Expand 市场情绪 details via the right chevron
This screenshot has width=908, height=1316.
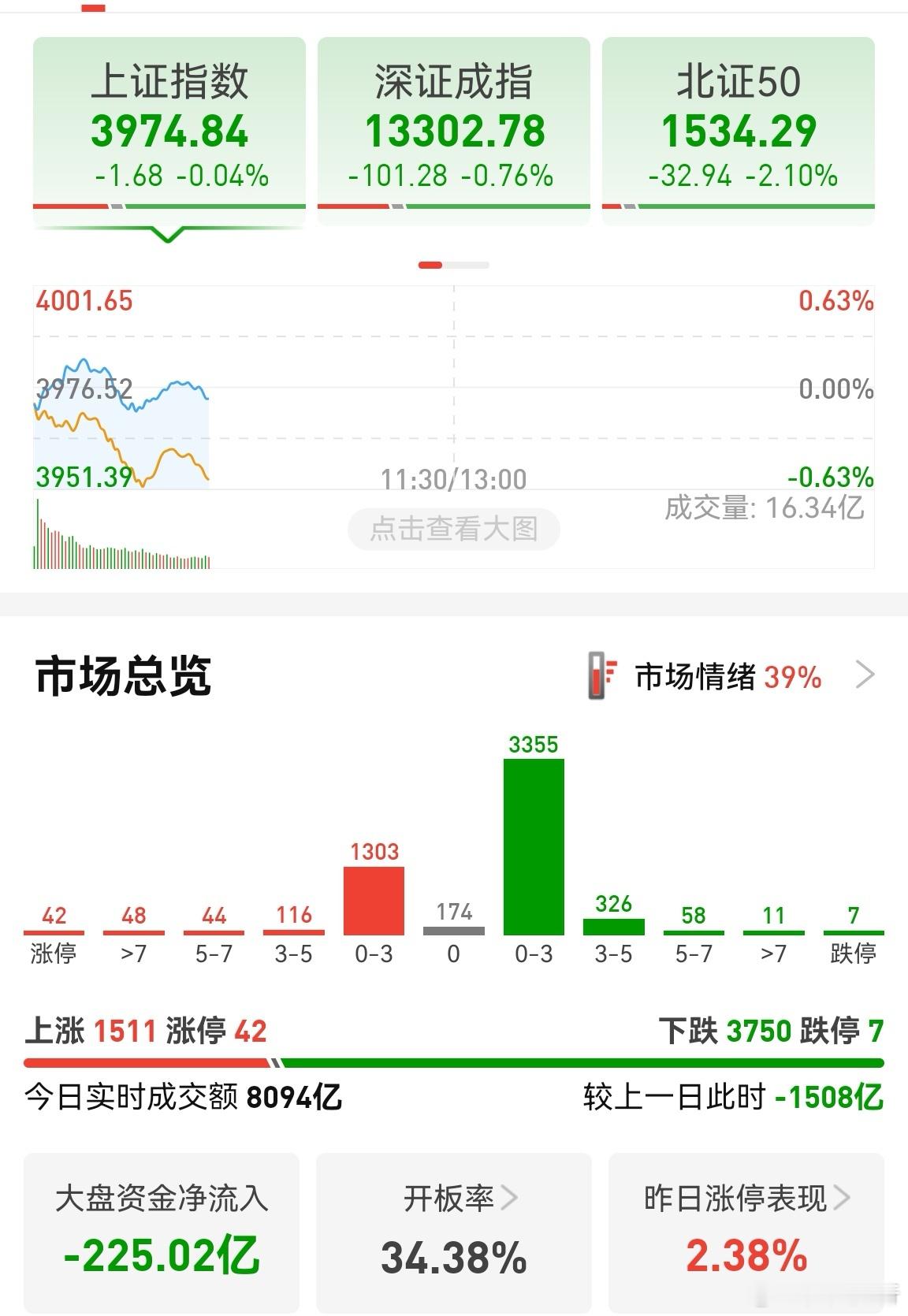[x=867, y=675]
